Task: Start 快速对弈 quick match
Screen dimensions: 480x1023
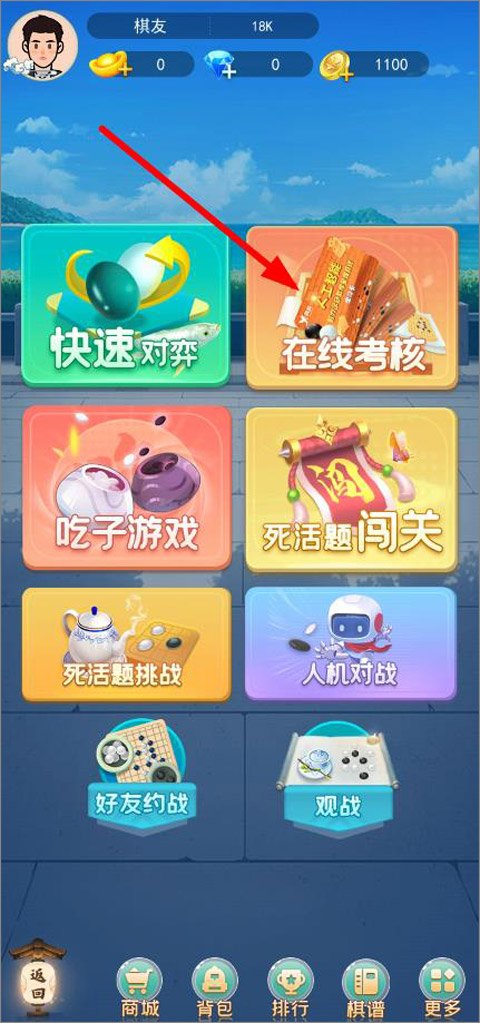Action: coord(125,307)
